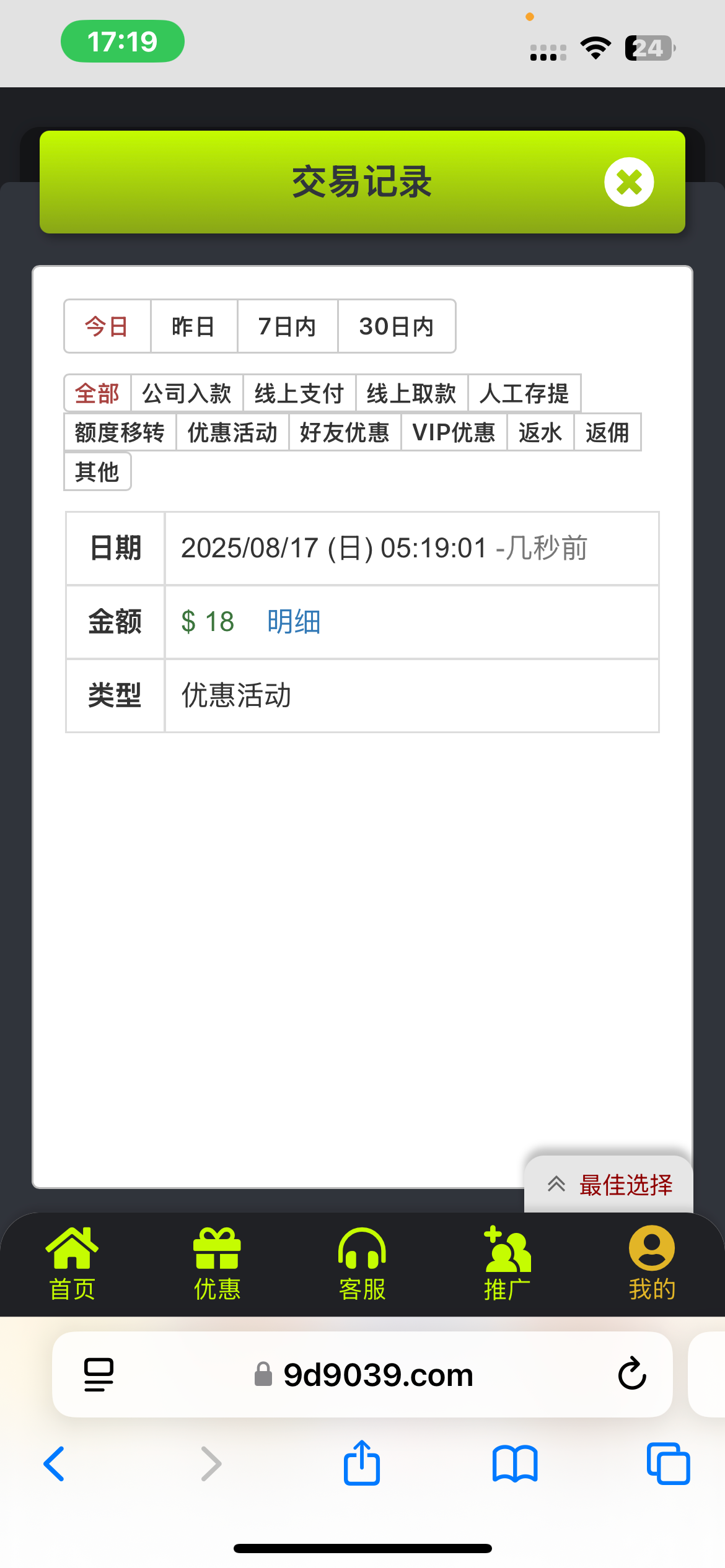This screenshot has width=725, height=1568.
Task: Select the 7日内 date range
Action: pyautogui.click(x=288, y=326)
